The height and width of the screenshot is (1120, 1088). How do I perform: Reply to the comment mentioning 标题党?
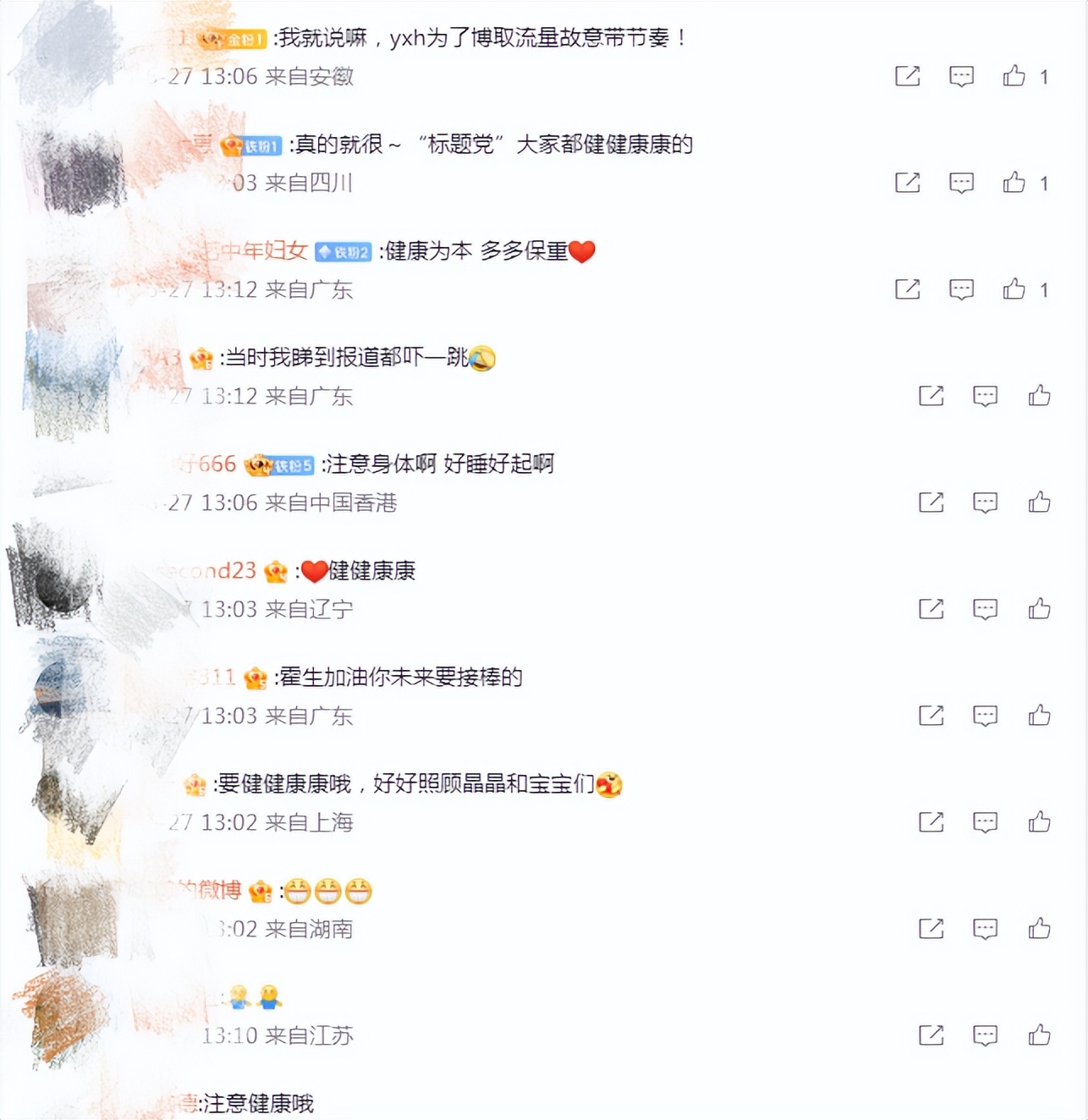tap(961, 183)
